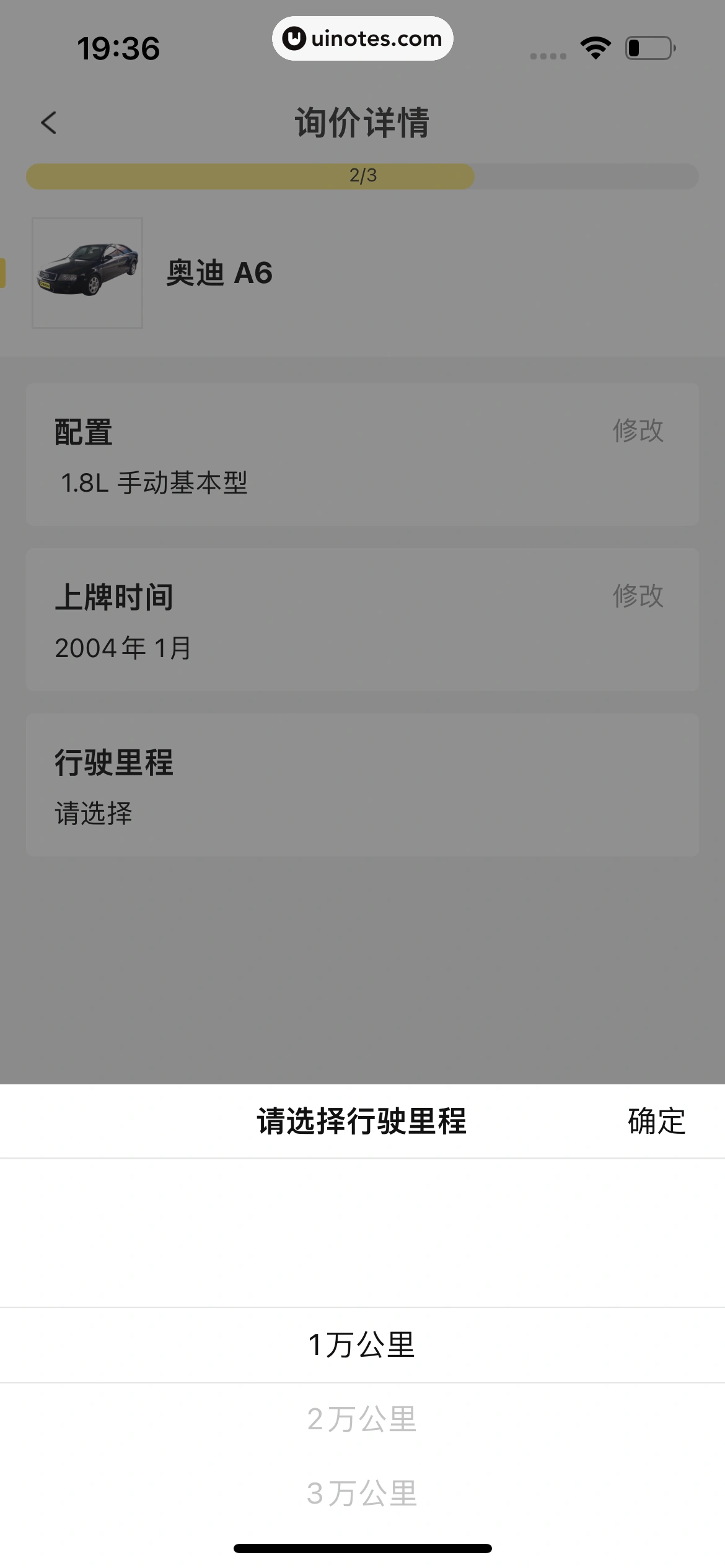
Task: Tap the back arrow to return
Action: (x=48, y=123)
